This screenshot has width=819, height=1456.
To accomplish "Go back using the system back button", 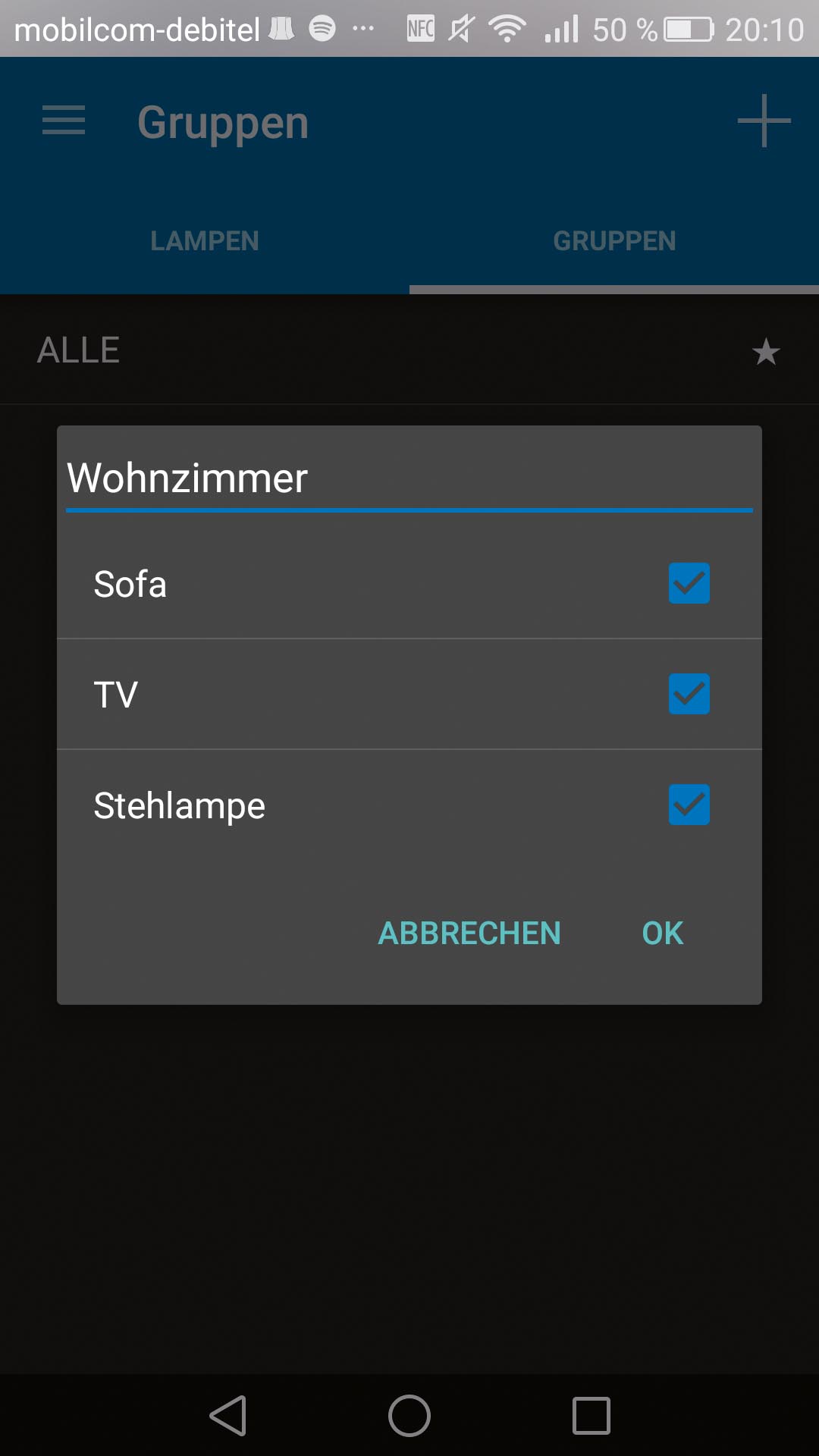I will (x=228, y=1416).
